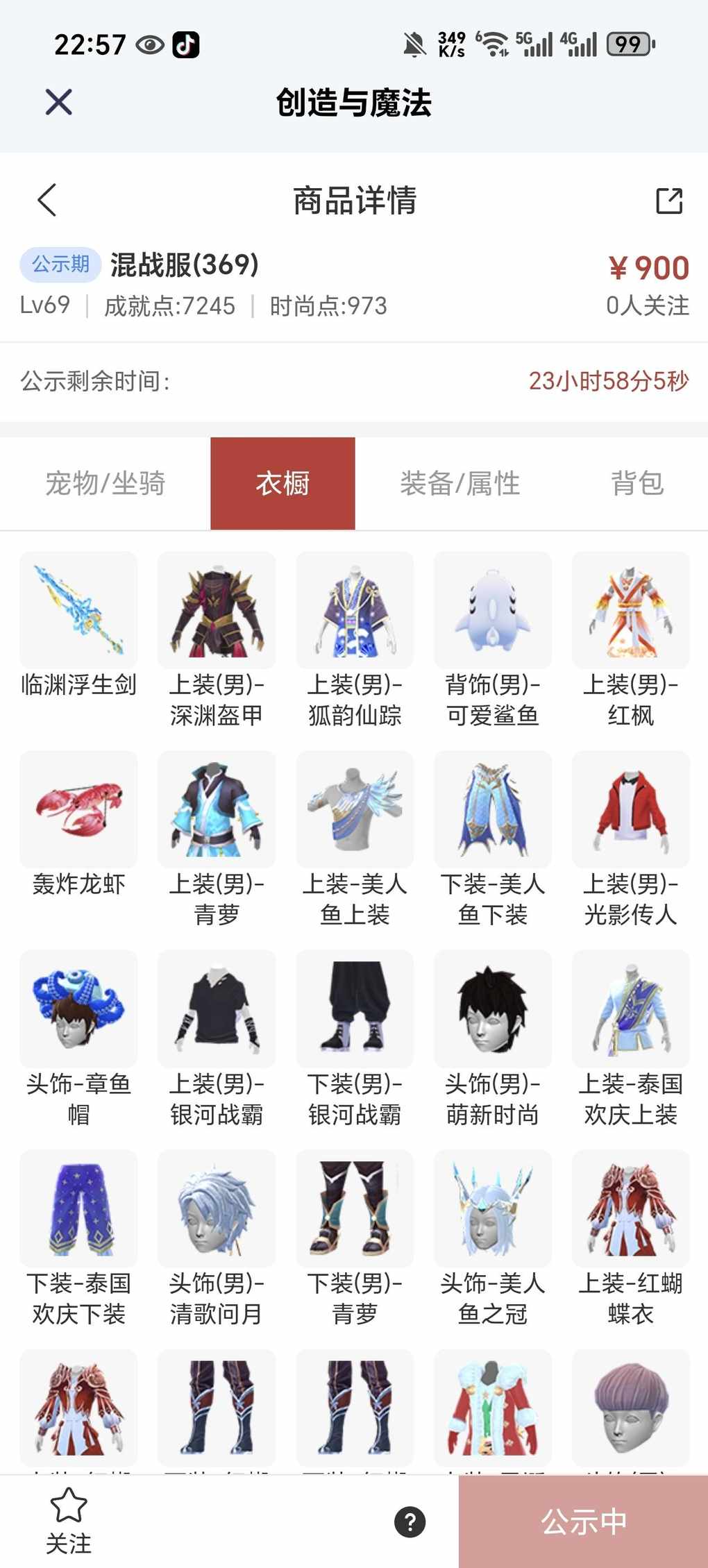The image size is (708, 1568).
Task: Tap the 公示中 button
Action: pyautogui.click(x=583, y=1521)
